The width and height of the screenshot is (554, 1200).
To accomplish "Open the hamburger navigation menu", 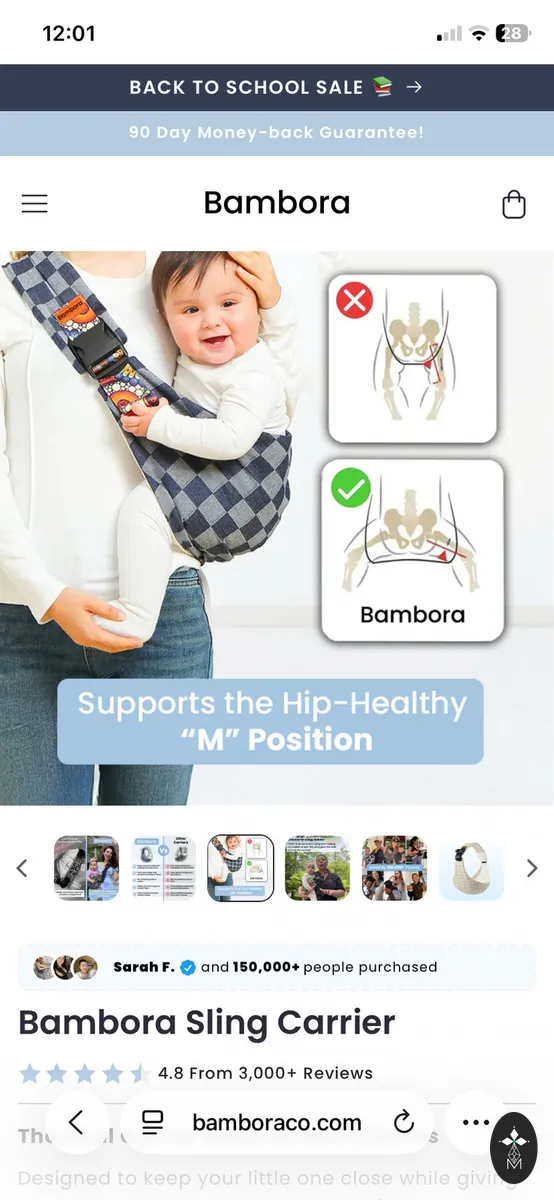I will 35,203.
